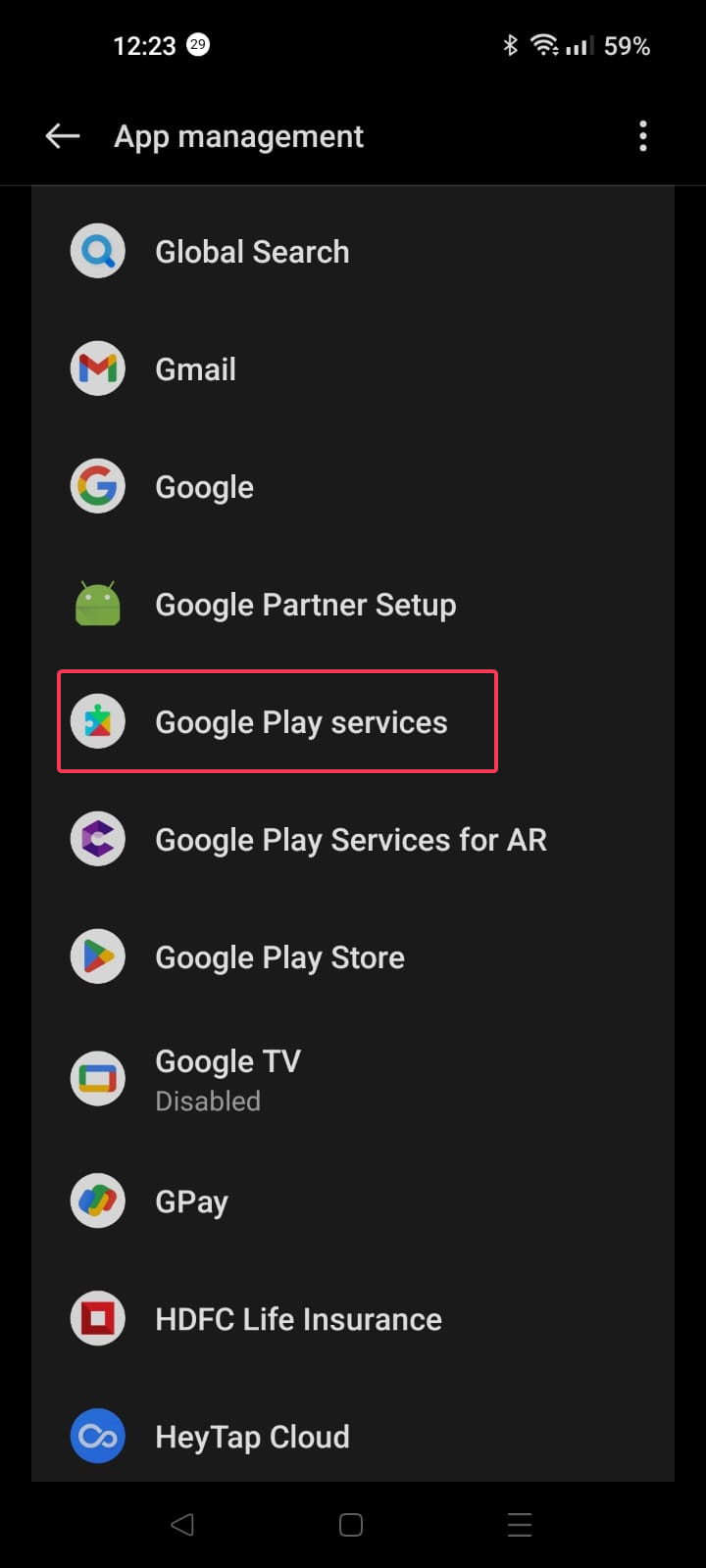Select the HeyTap Cloud row
Image resolution: width=706 pixels, height=1568 pixels.
[353, 1437]
